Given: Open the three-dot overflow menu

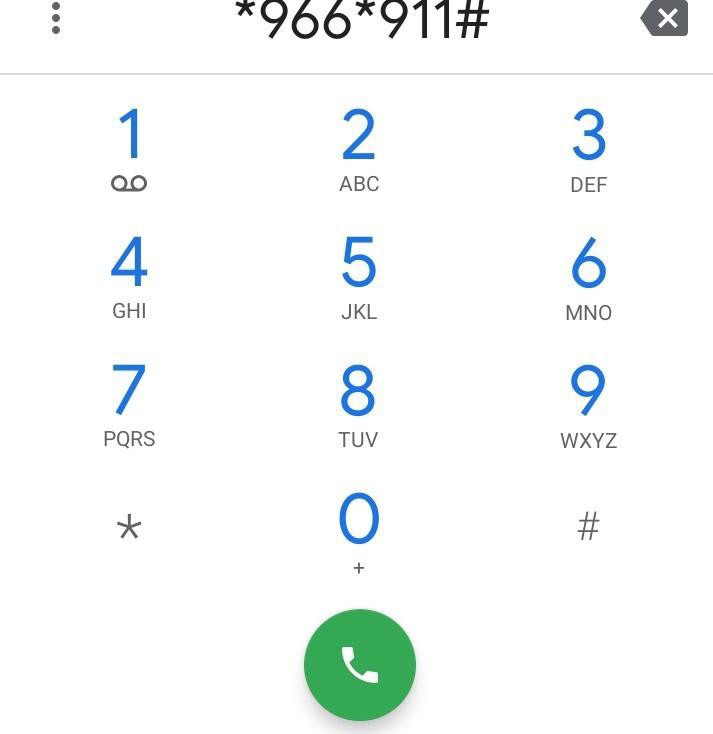Looking at the screenshot, I should pyautogui.click(x=56, y=18).
